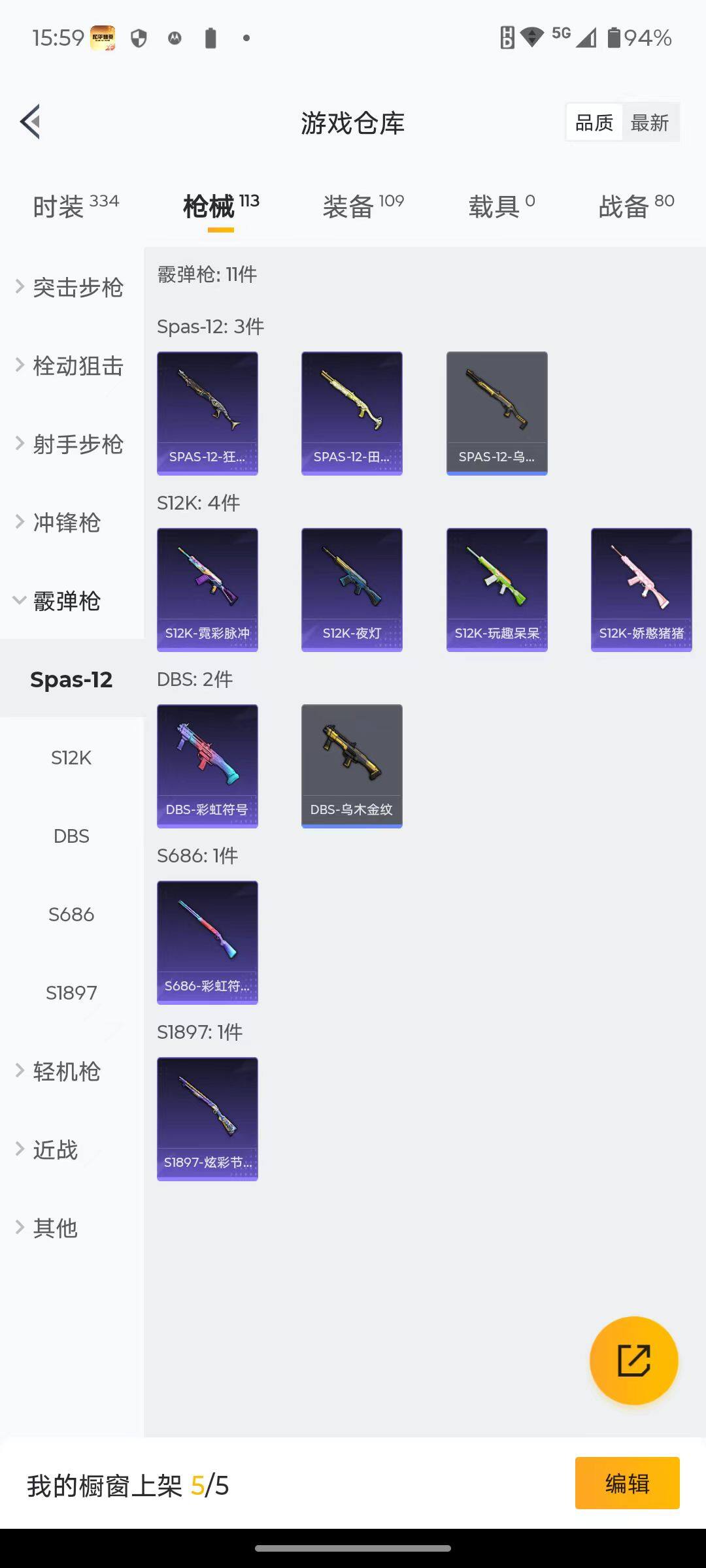View the S12K-娇憨猪猪 skin

[x=641, y=589]
